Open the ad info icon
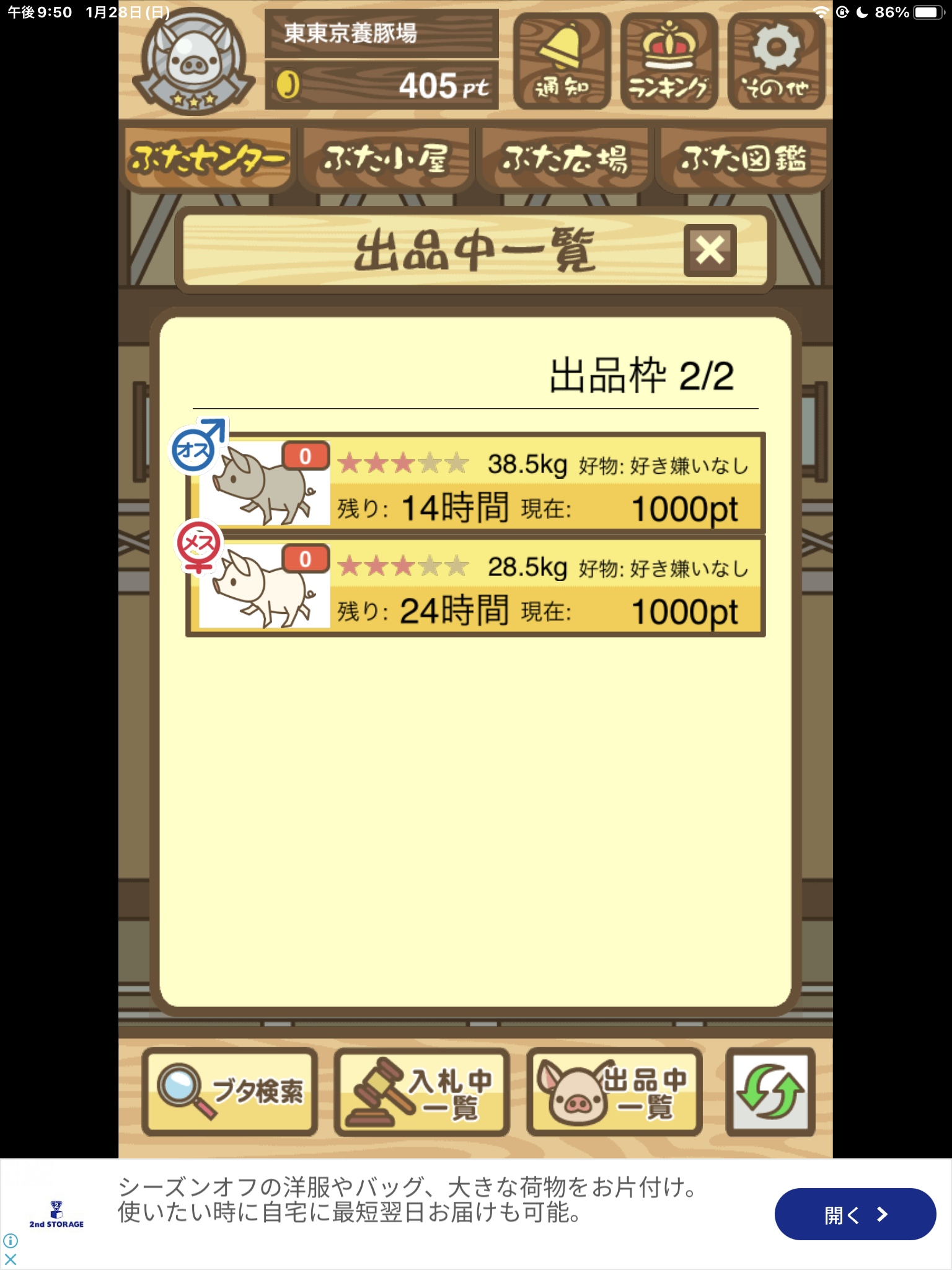The height and width of the screenshot is (1270, 952). point(11,1240)
